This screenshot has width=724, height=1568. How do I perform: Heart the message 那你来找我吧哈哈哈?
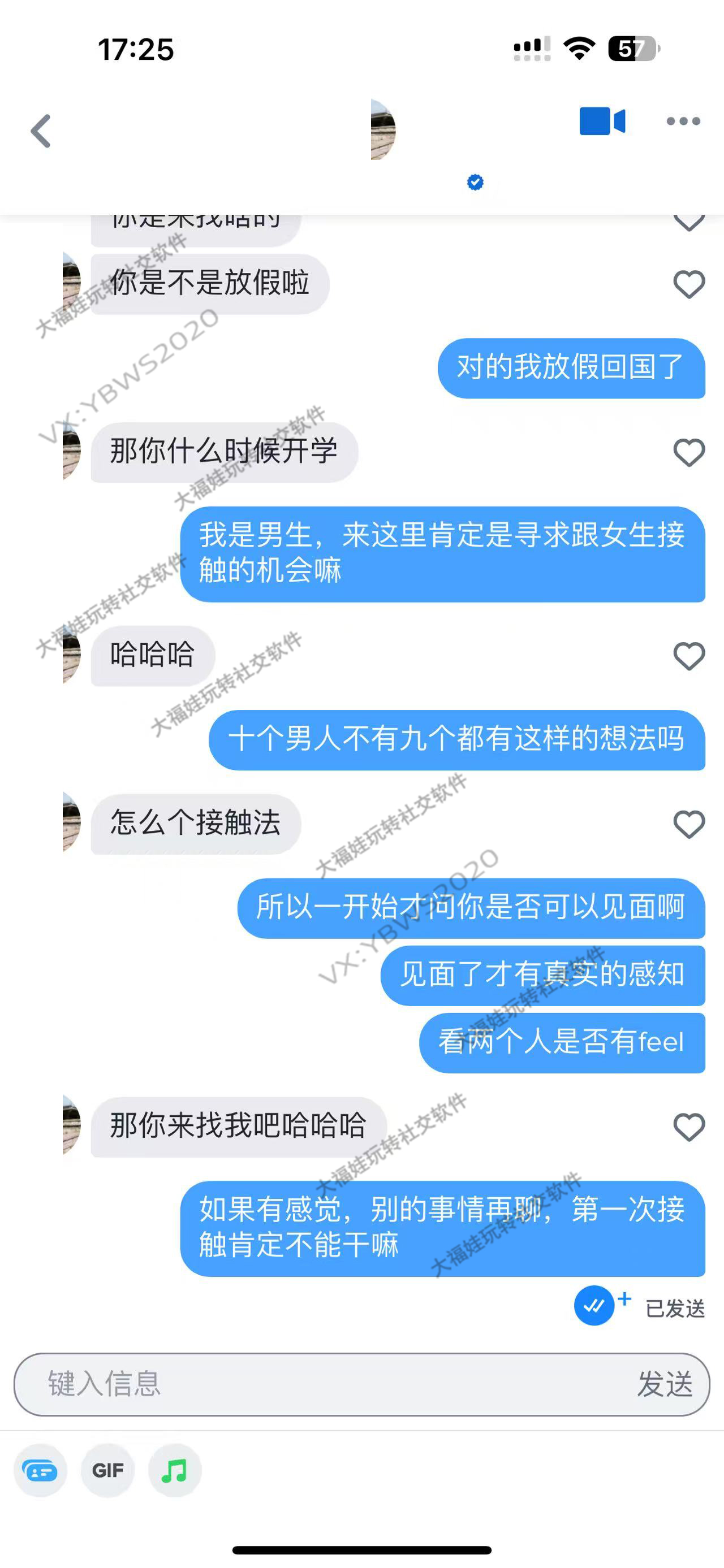pos(689,1127)
